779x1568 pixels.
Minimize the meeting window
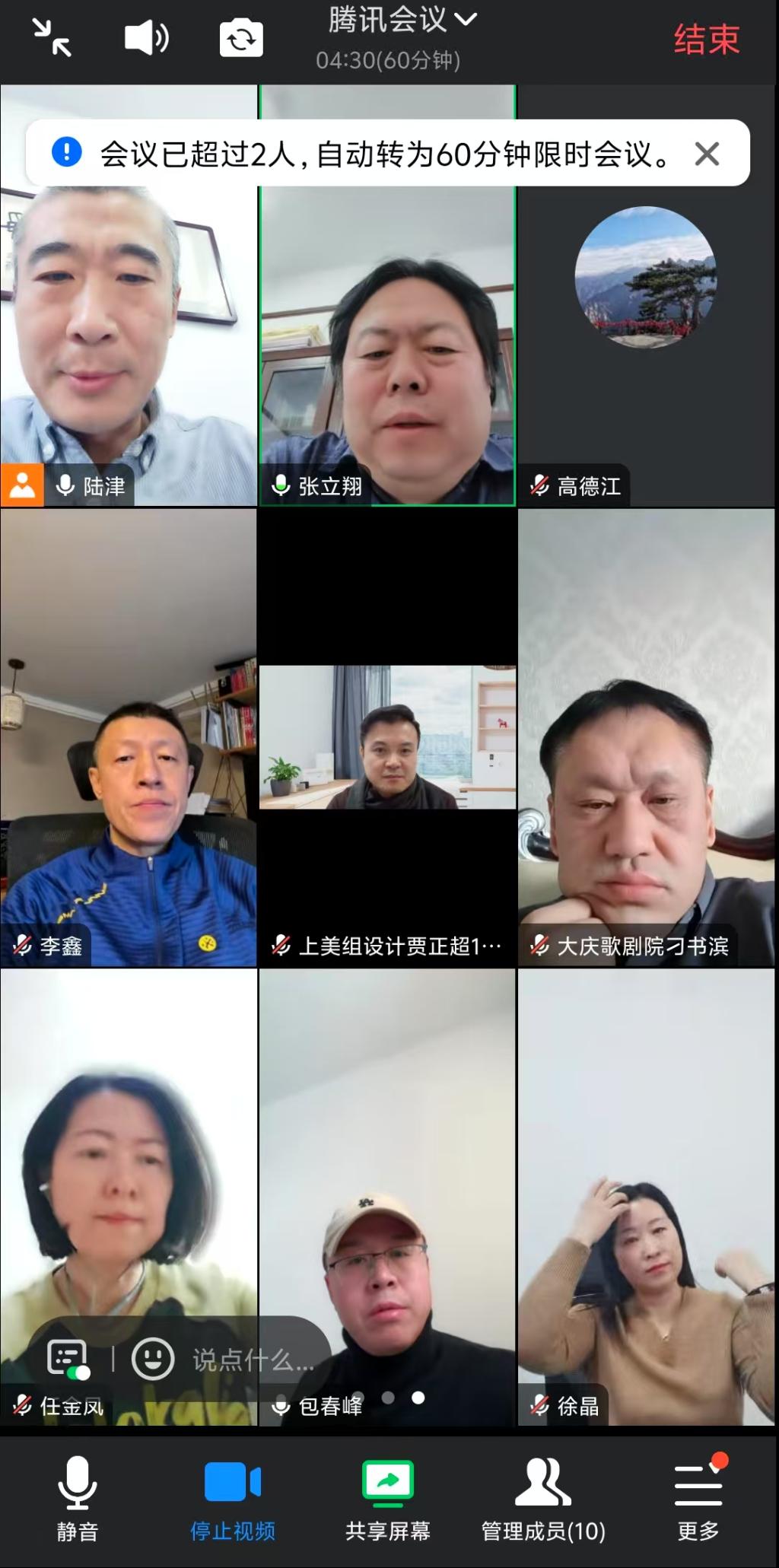click(x=52, y=38)
